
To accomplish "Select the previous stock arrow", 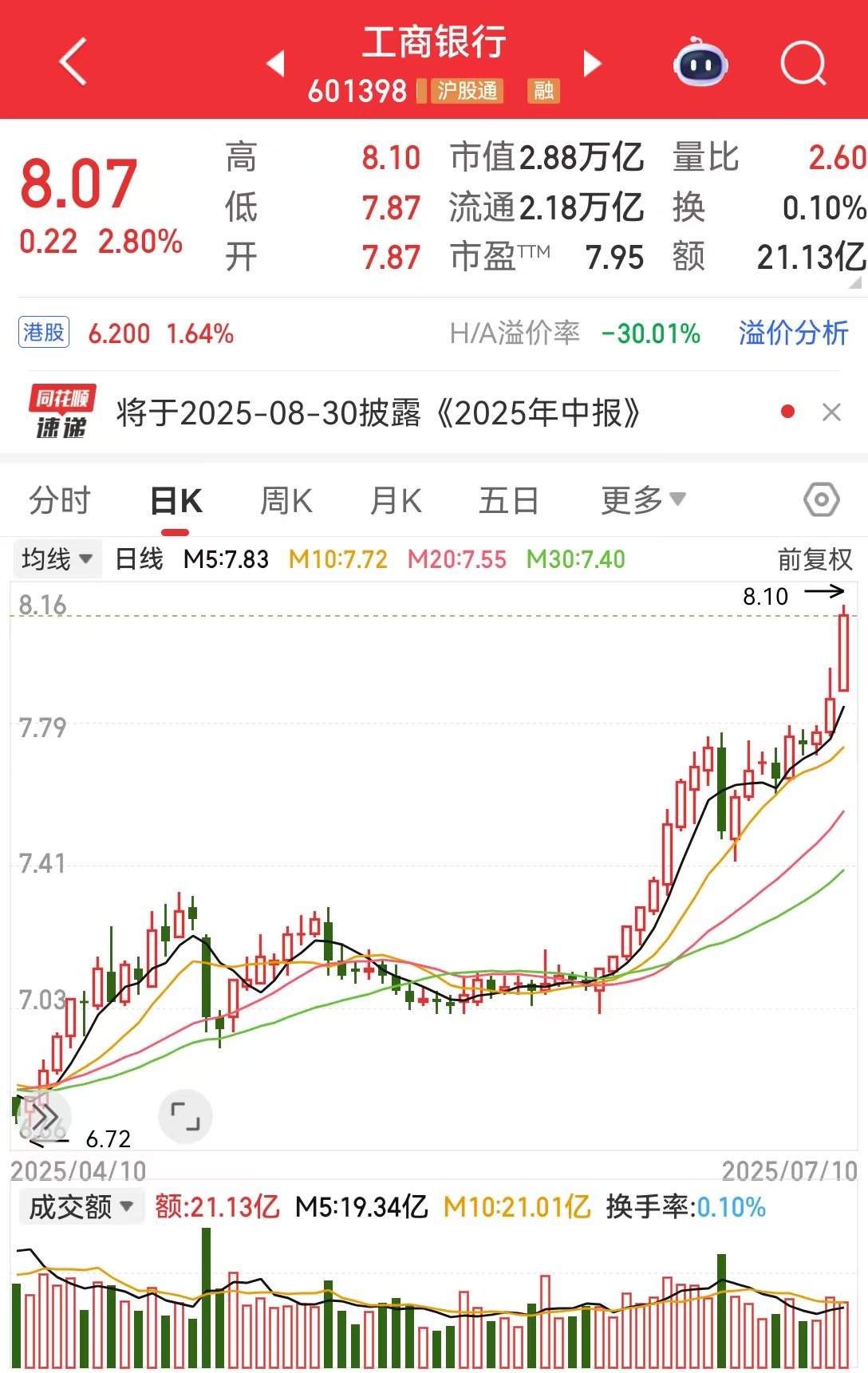I will tap(275, 64).
